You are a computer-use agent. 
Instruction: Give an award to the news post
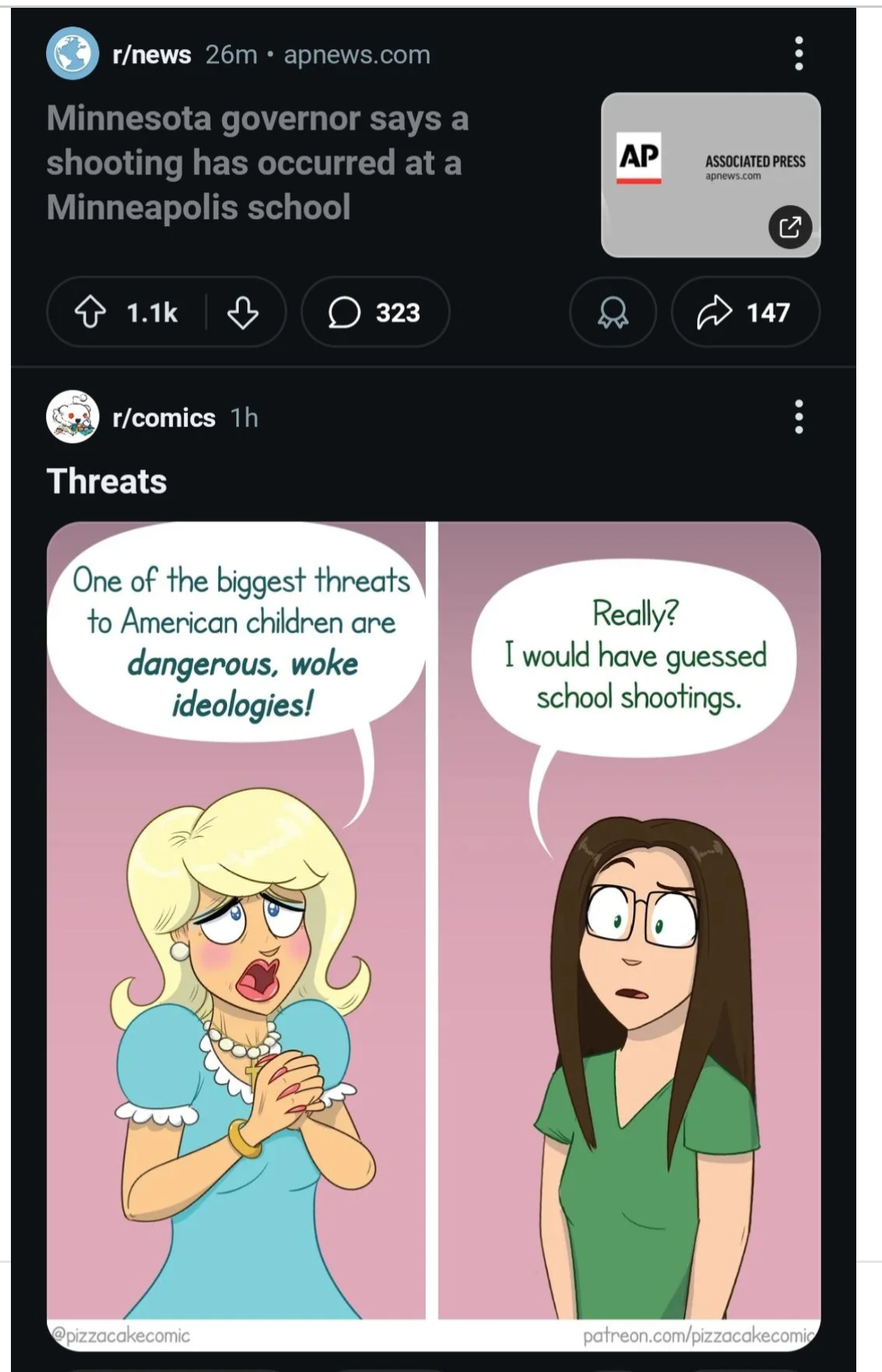click(x=613, y=313)
